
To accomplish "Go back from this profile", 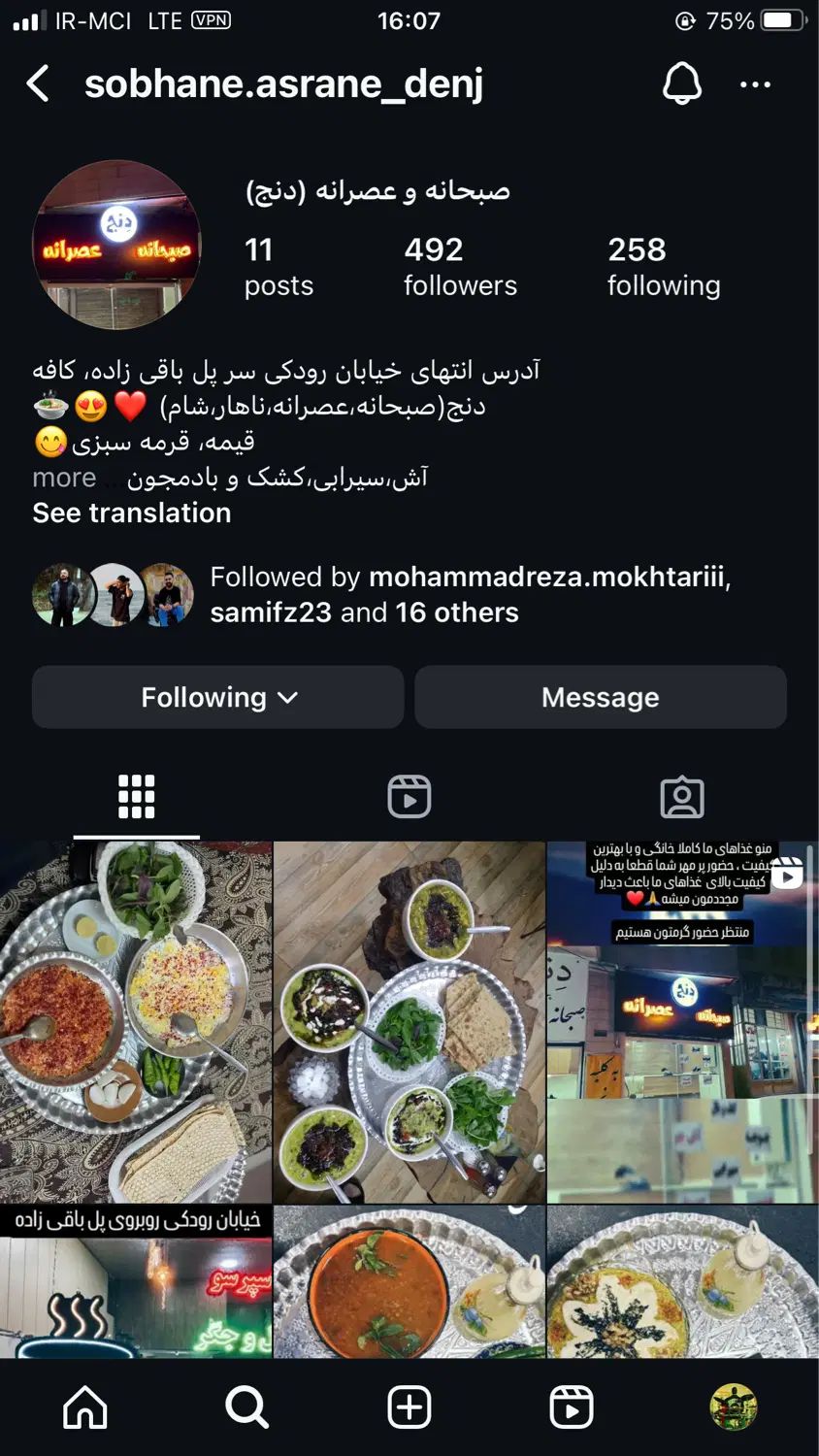I will pos(38,84).
